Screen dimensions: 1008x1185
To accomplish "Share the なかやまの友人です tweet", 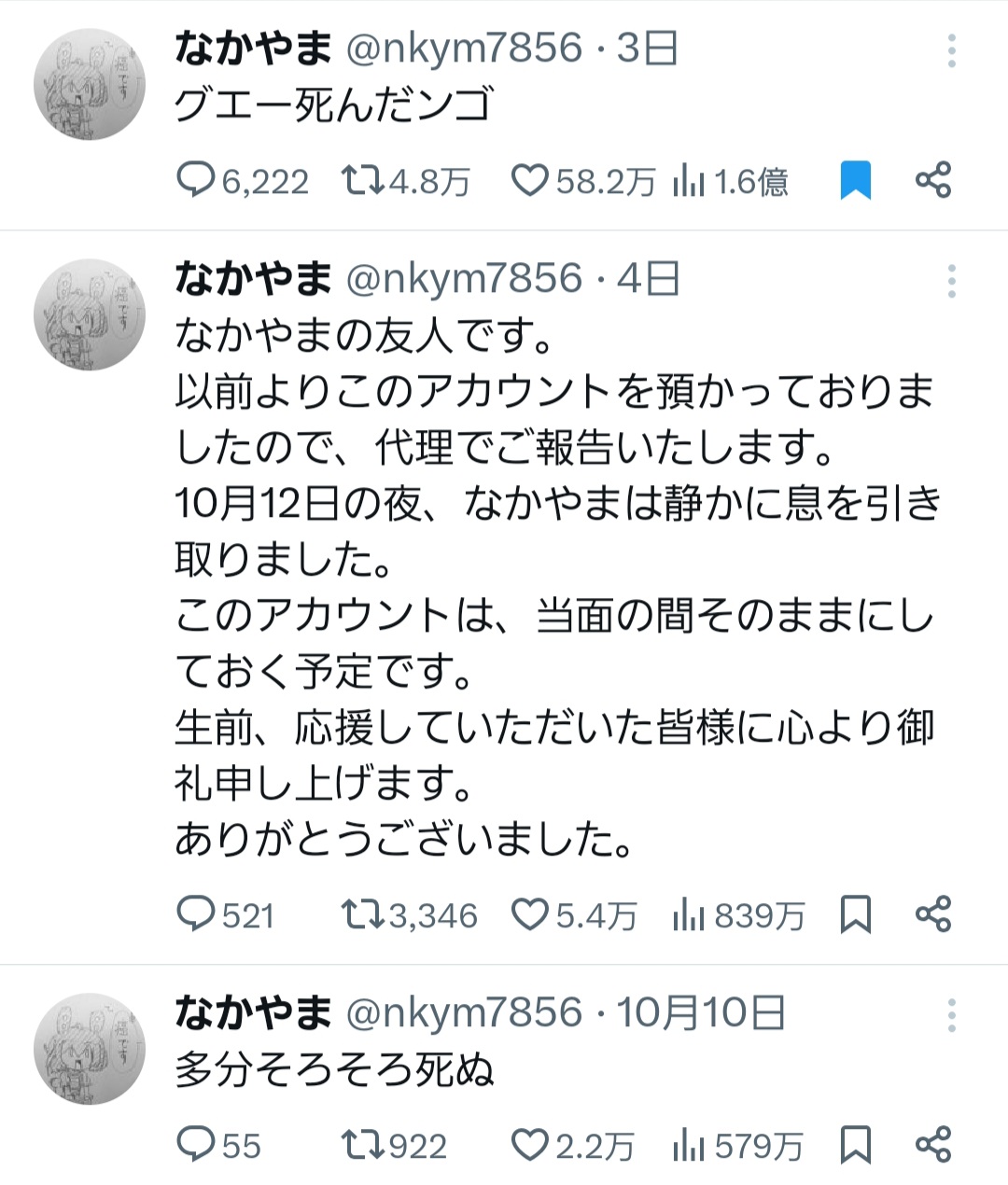I will coord(932,914).
